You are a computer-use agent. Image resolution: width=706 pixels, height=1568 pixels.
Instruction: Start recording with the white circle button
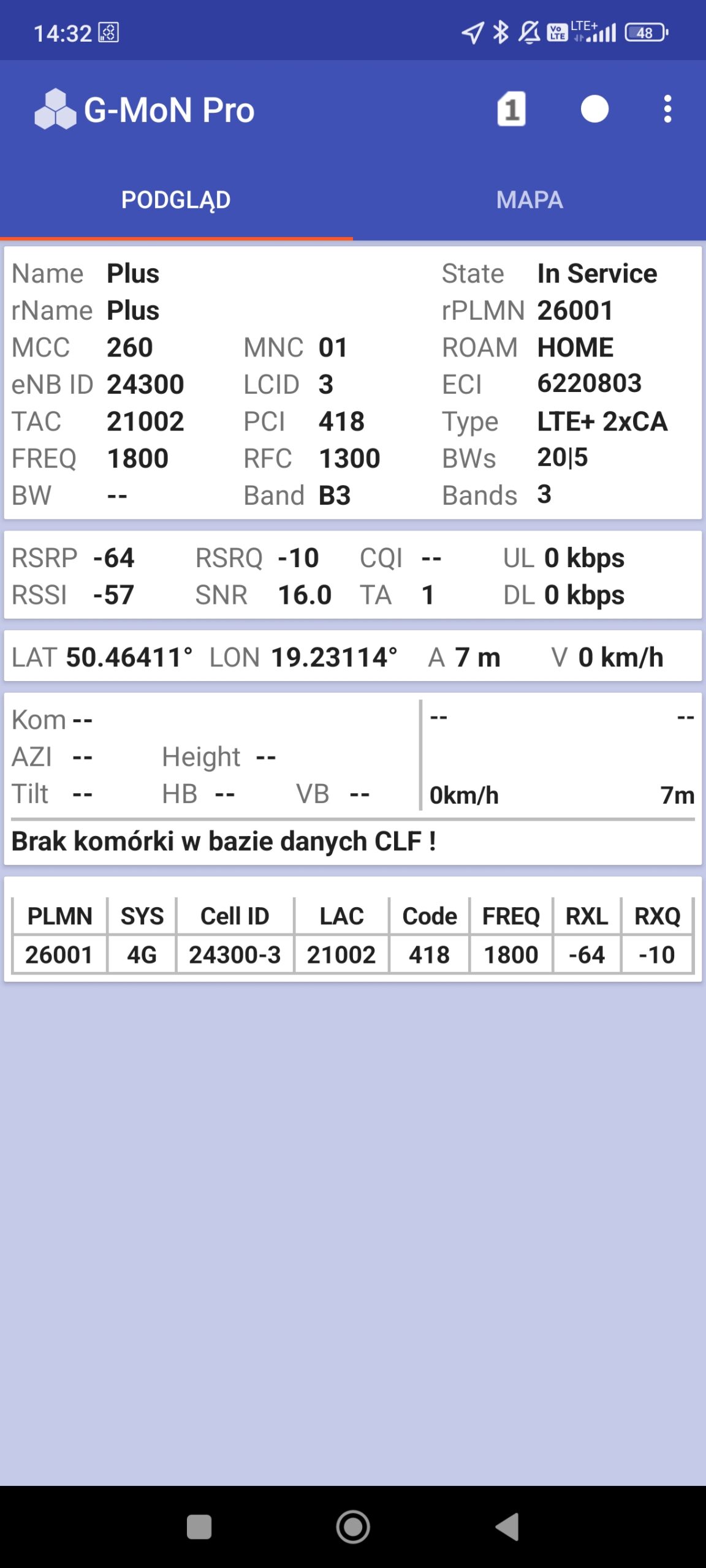[594, 110]
